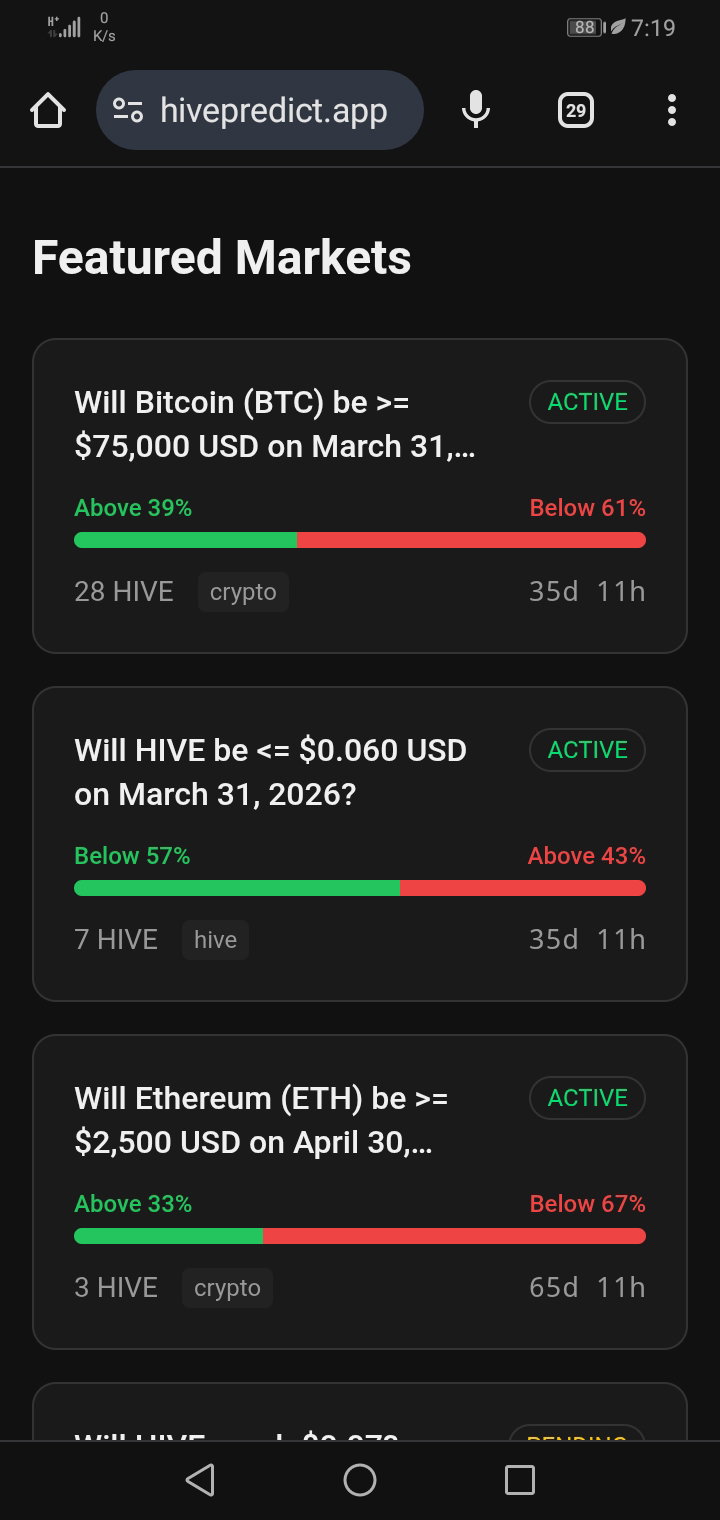Open the Bitcoin $75,000 market card
The height and width of the screenshot is (1520, 720).
tap(360, 496)
